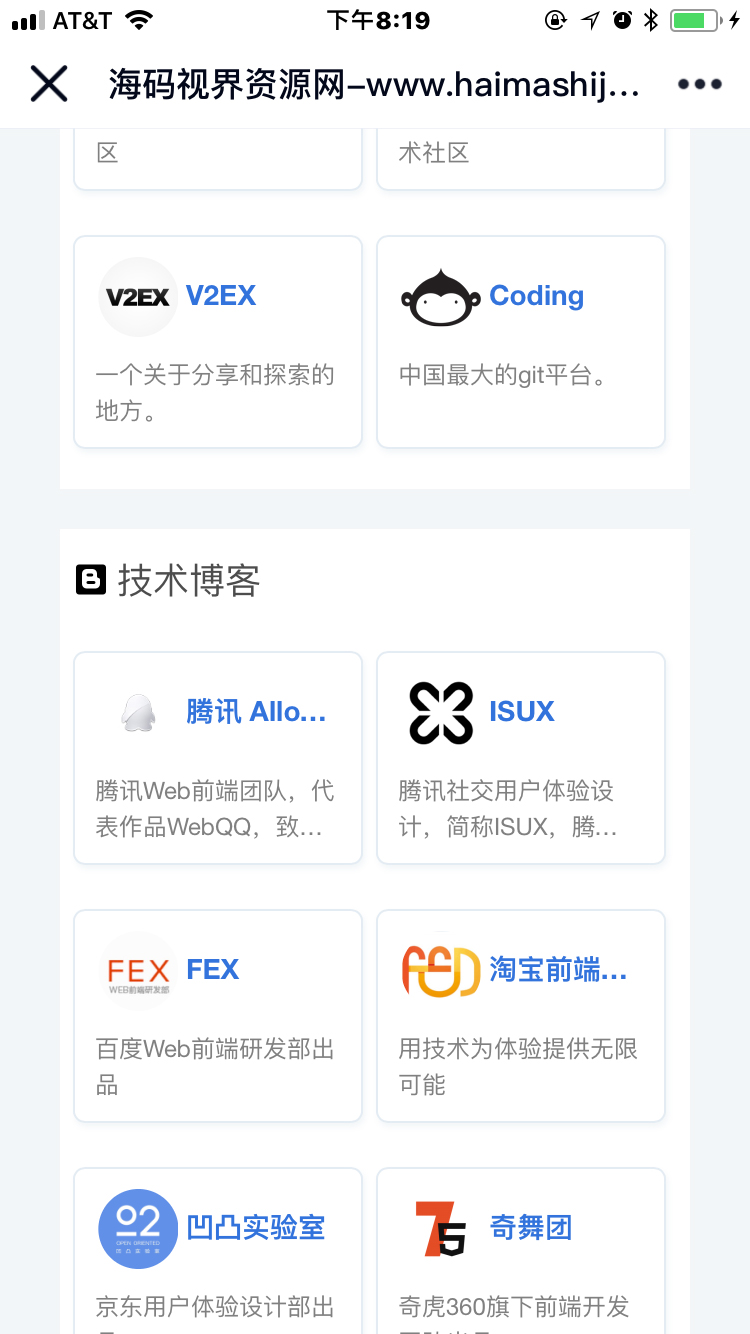Select the FEX 百度 logo icon
The width and height of the screenshot is (750, 1334).
pyautogui.click(x=138, y=970)
